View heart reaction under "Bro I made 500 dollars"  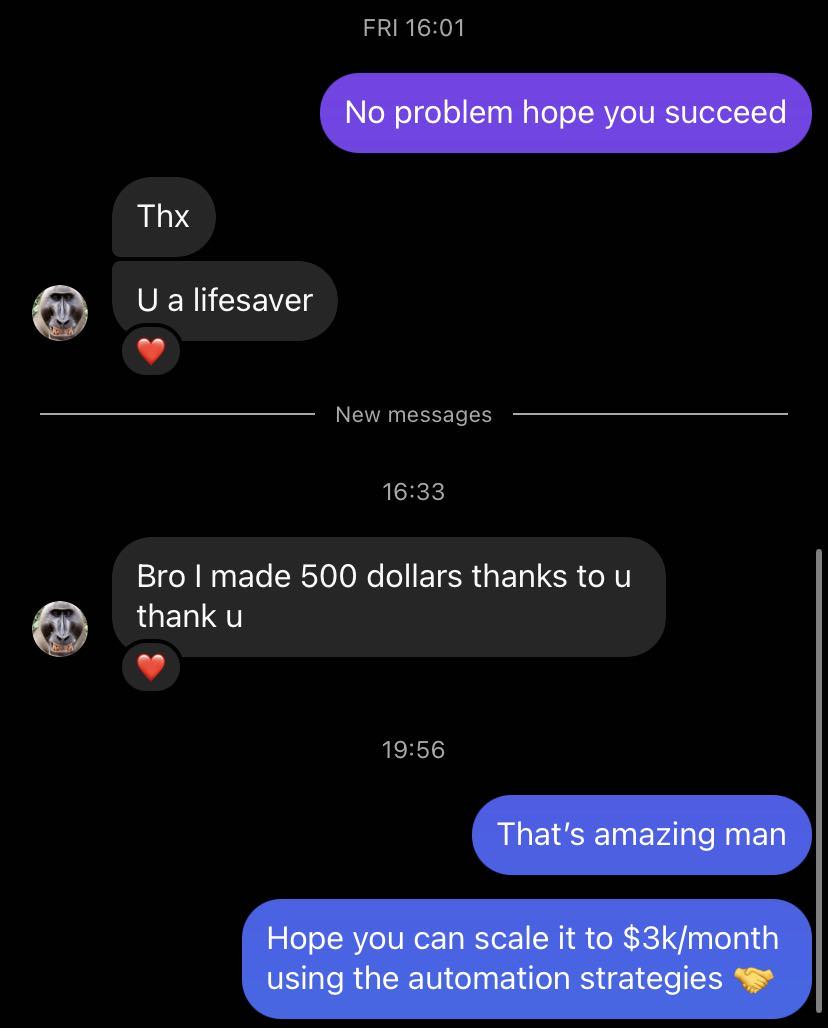[150, 667]
